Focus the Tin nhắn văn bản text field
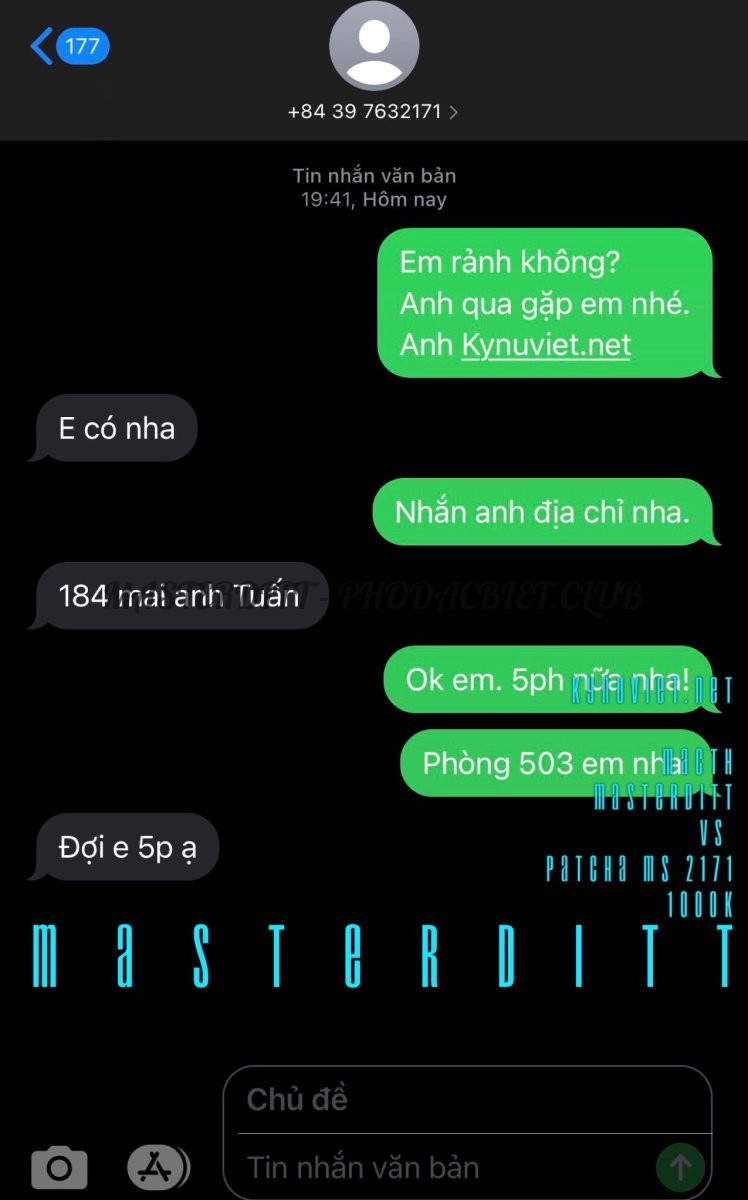Image resolution: width=748 pixels, height=1200 pixels. click(x=440, y=1167)
